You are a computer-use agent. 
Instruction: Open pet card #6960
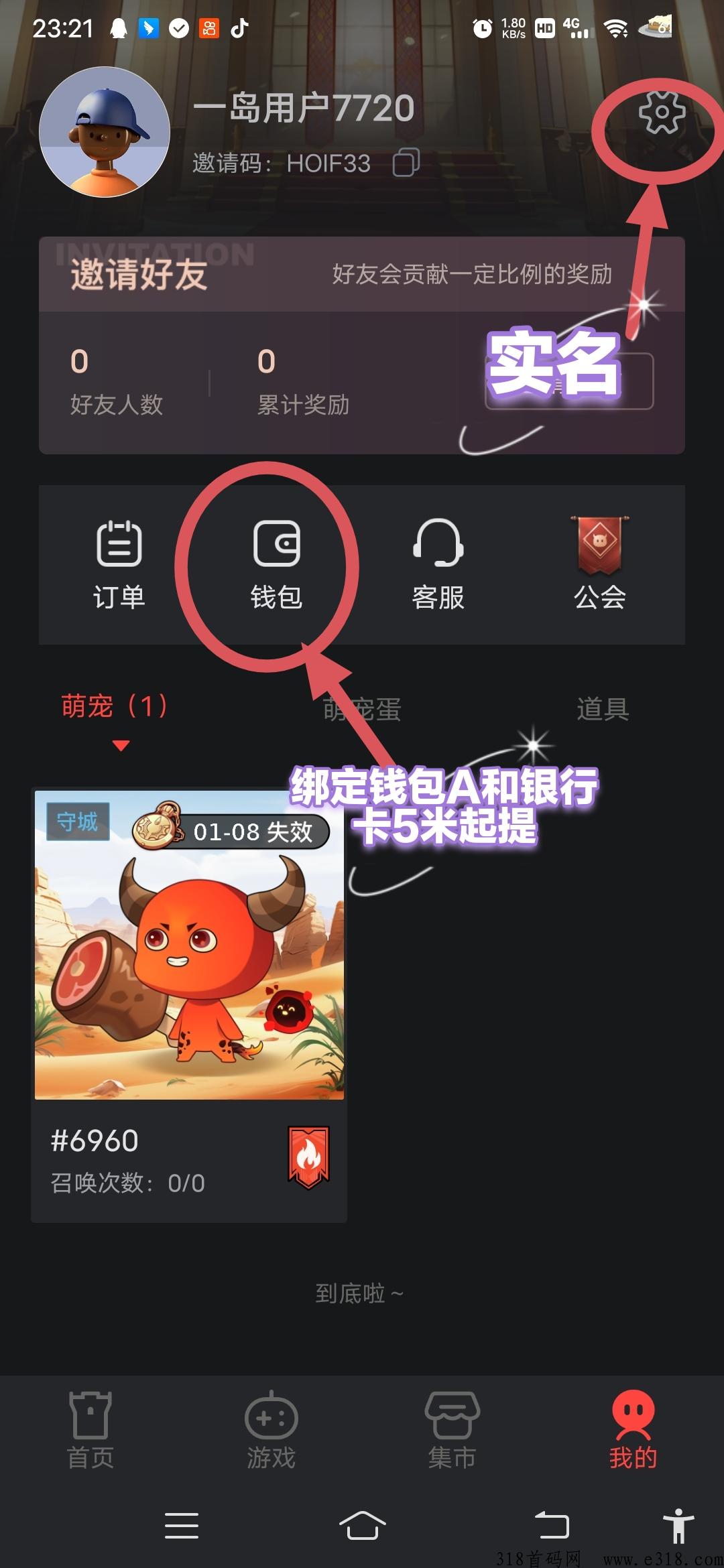click(189, 1005)
